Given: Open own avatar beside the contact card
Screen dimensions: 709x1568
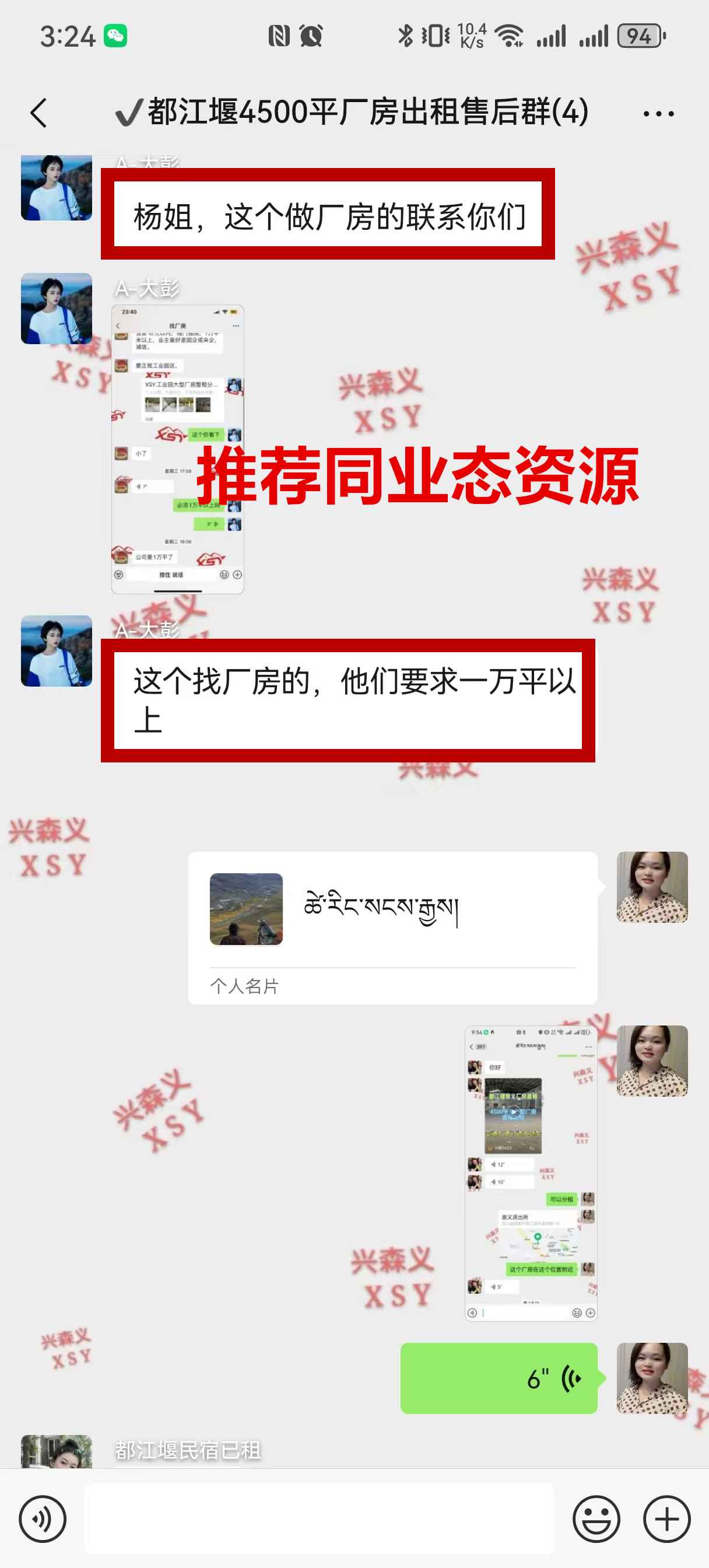Looking at the screenshot, I should (652, 887).
